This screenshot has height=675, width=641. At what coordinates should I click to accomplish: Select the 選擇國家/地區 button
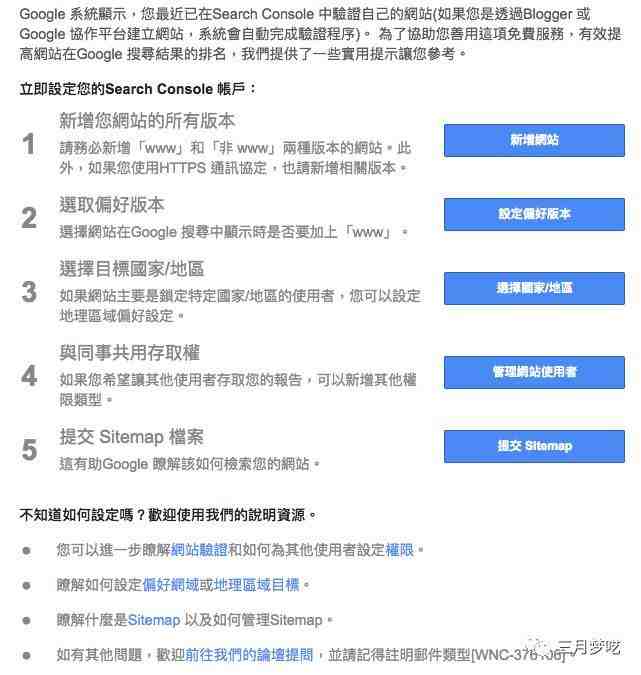click(x=534, y=288)
